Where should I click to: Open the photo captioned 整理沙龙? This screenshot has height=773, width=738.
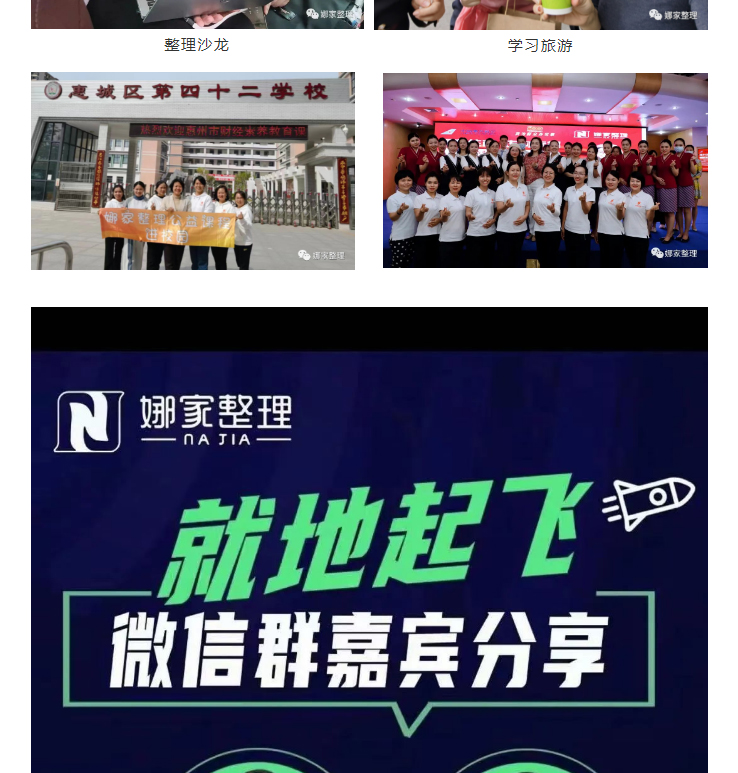197,13
